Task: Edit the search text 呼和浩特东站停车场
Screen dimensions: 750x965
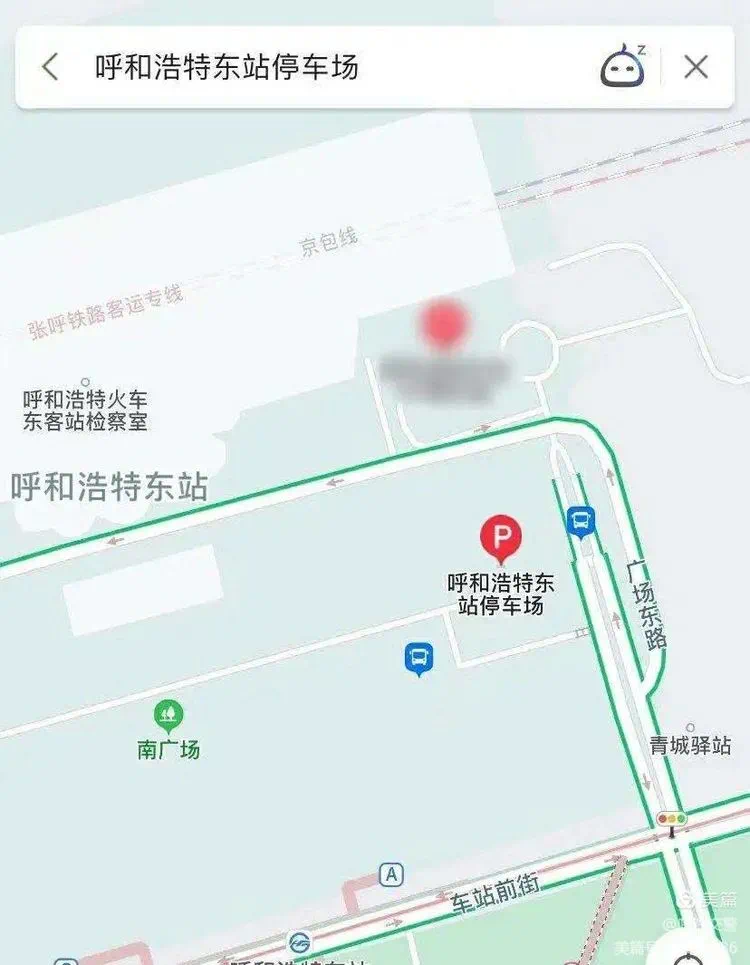Action: (x=227, y=67)
